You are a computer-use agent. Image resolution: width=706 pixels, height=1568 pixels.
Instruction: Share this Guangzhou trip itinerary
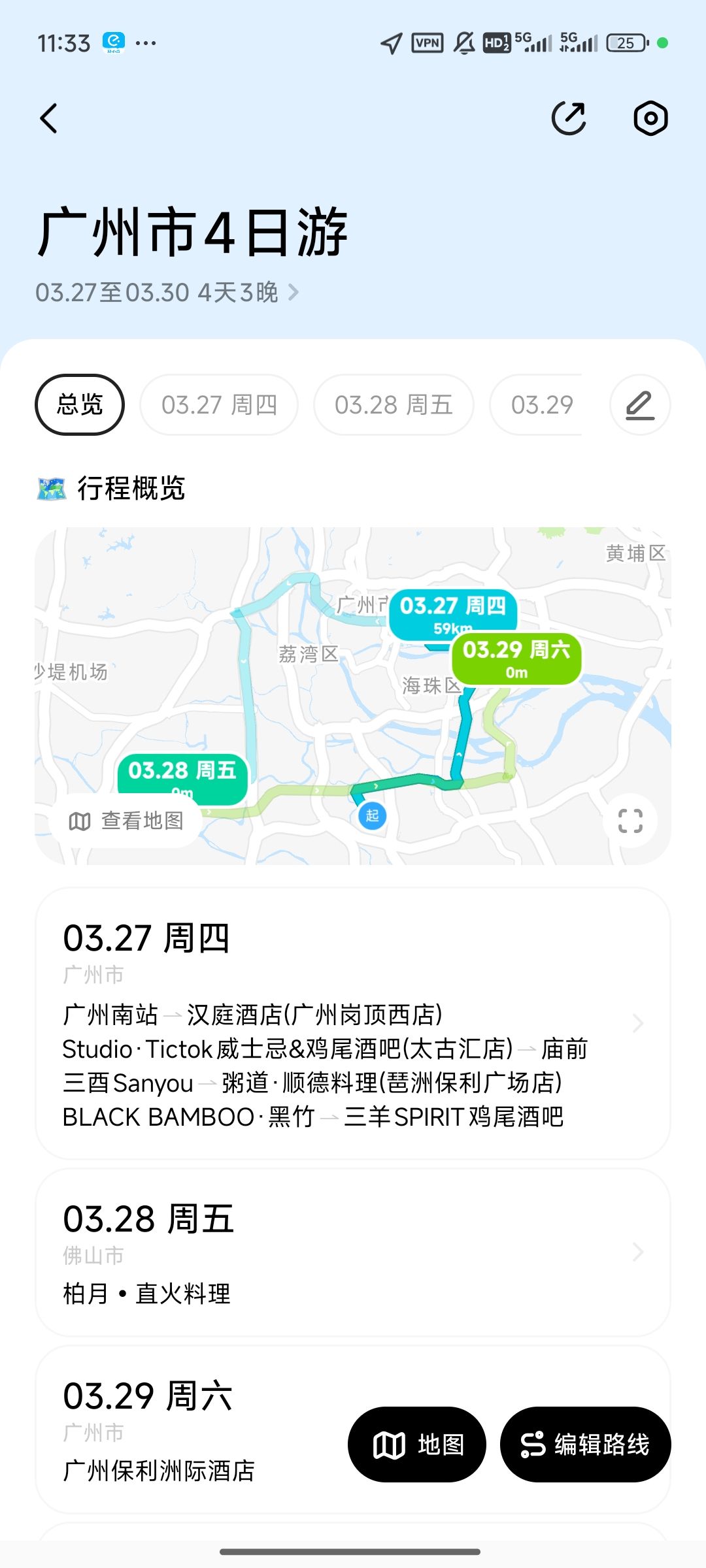point(569,118)
